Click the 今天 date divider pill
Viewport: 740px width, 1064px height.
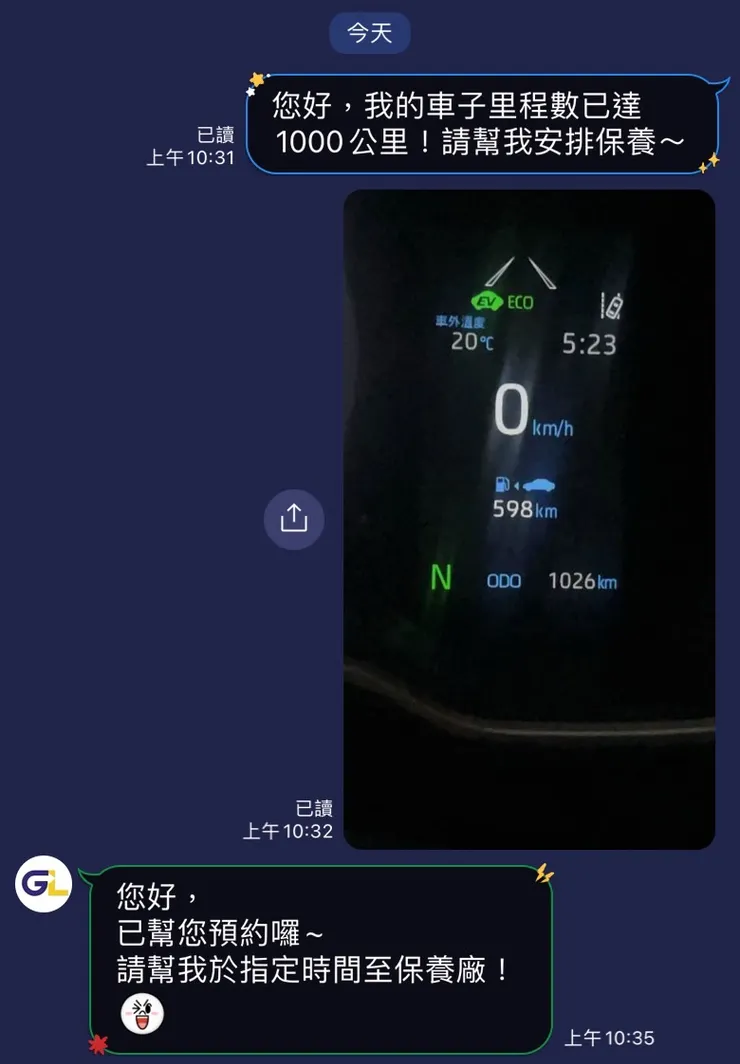(x=369, y=32)
